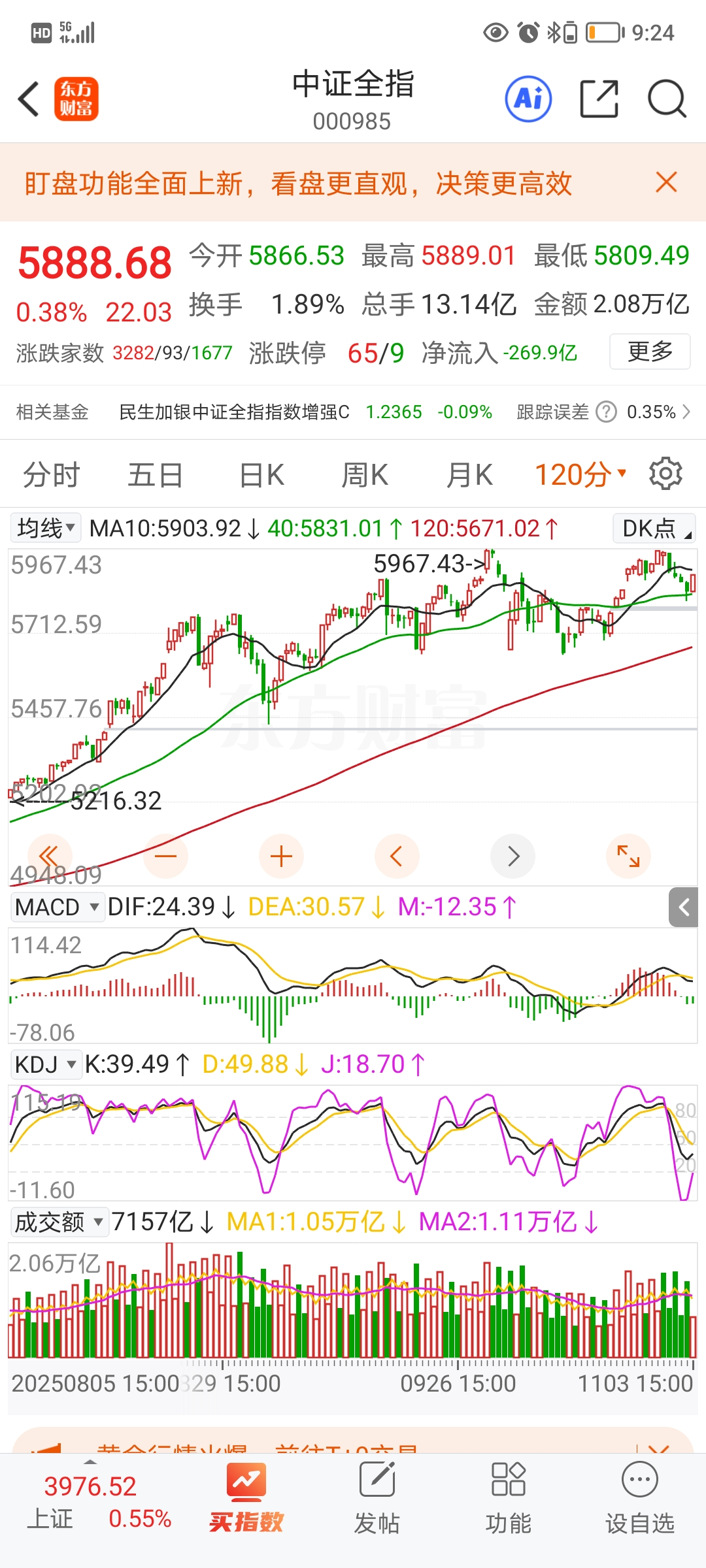Select the 周K chart tab
Image resolution: width=706 pixels, height=1568 pixels.
point(365,475)
